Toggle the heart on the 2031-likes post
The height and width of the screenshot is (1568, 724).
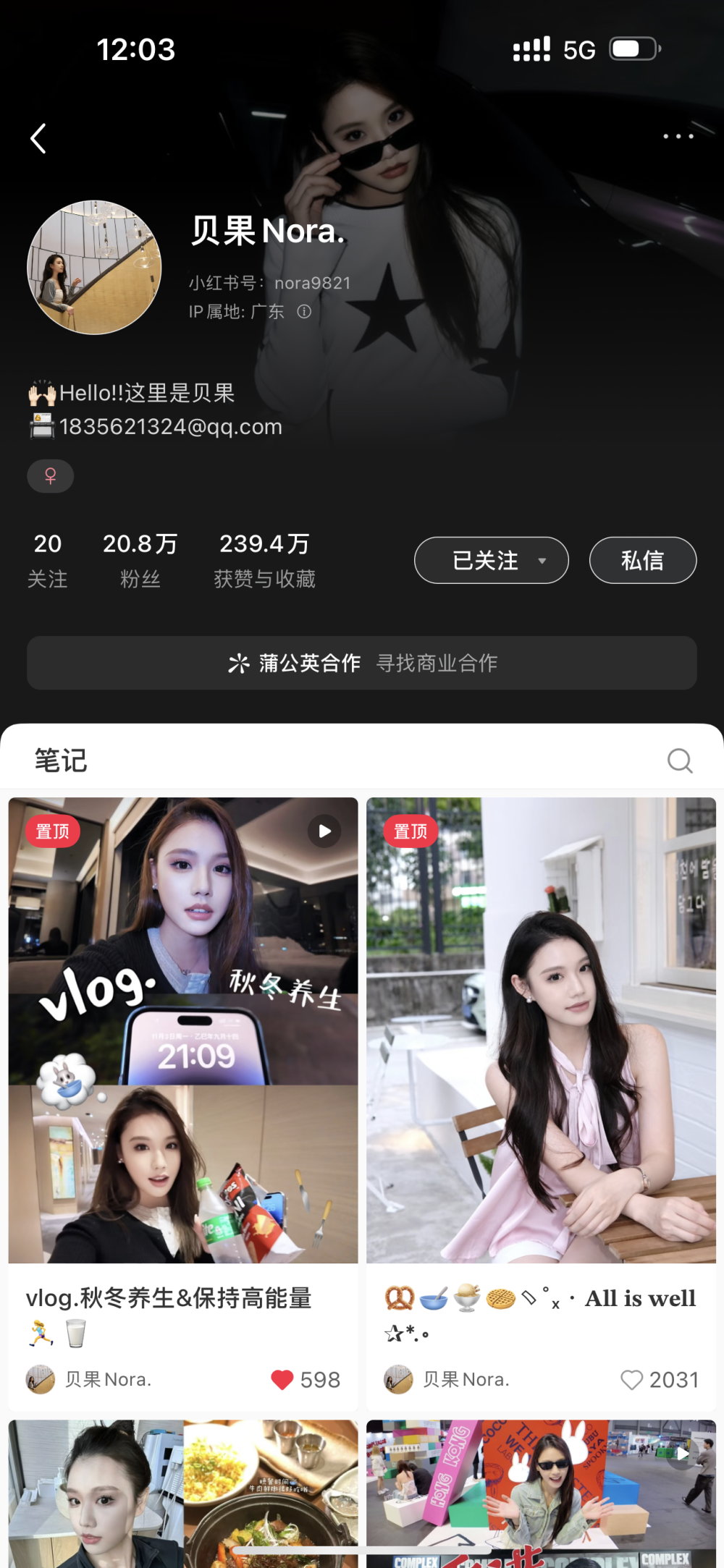[633, 1379]
